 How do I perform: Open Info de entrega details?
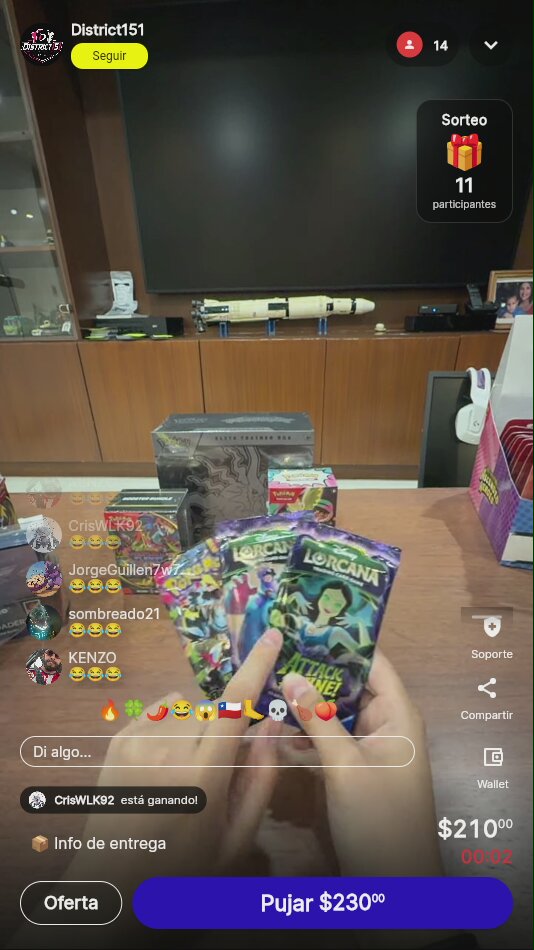[98, 843]
